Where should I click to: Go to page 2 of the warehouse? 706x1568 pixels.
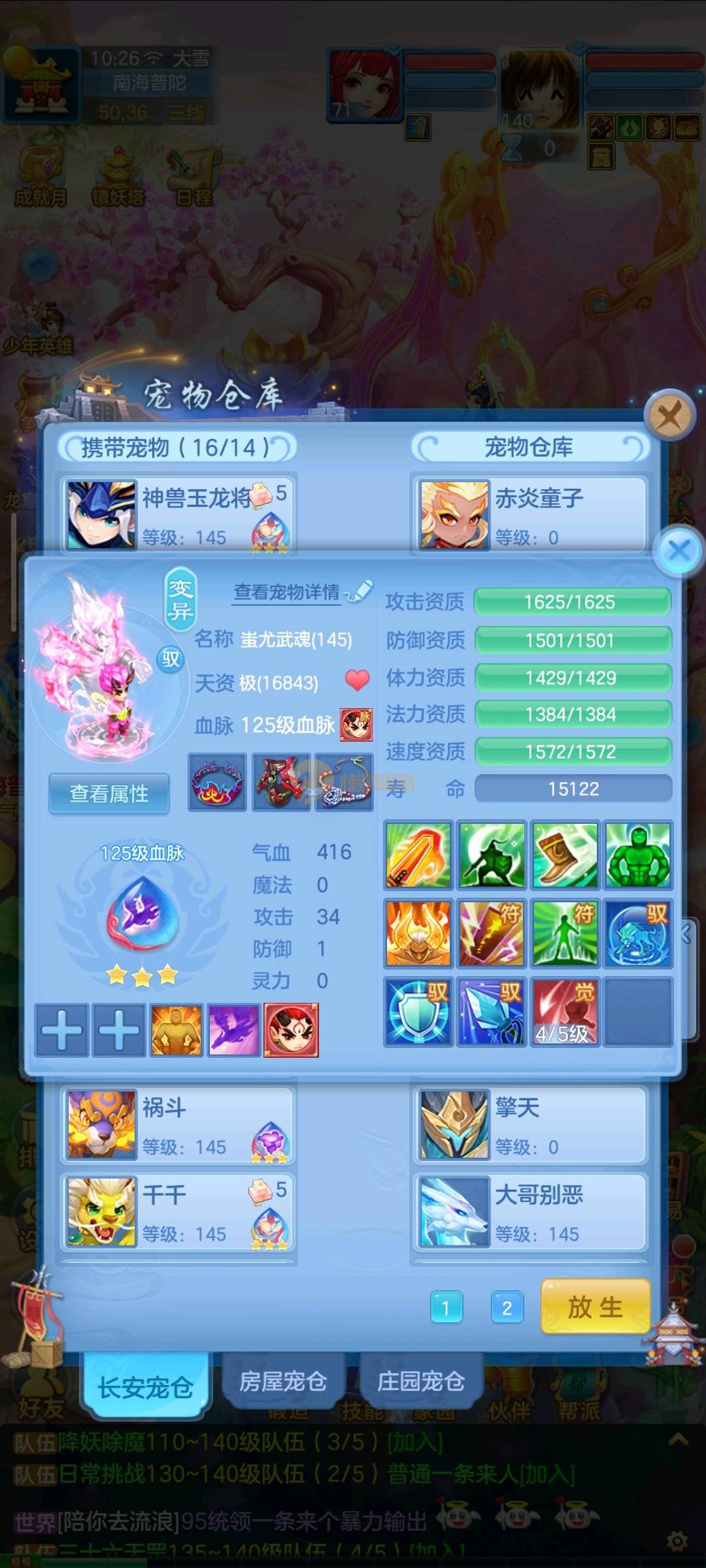pyautogui.click(x=507, y=1308)
